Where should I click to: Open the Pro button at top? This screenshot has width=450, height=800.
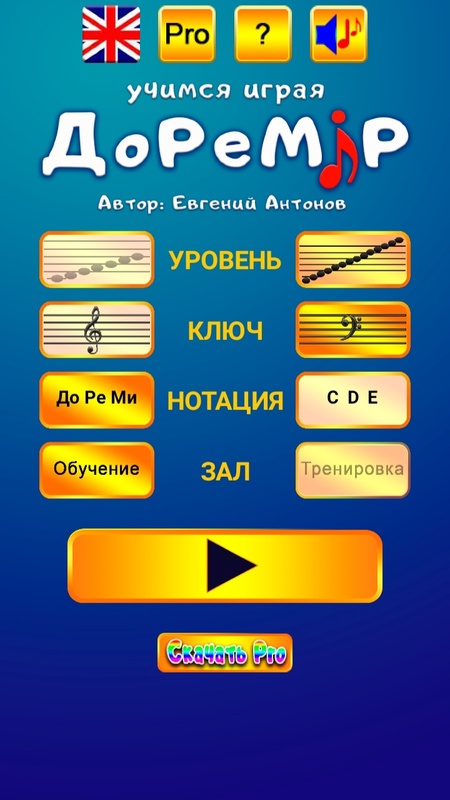187,34
